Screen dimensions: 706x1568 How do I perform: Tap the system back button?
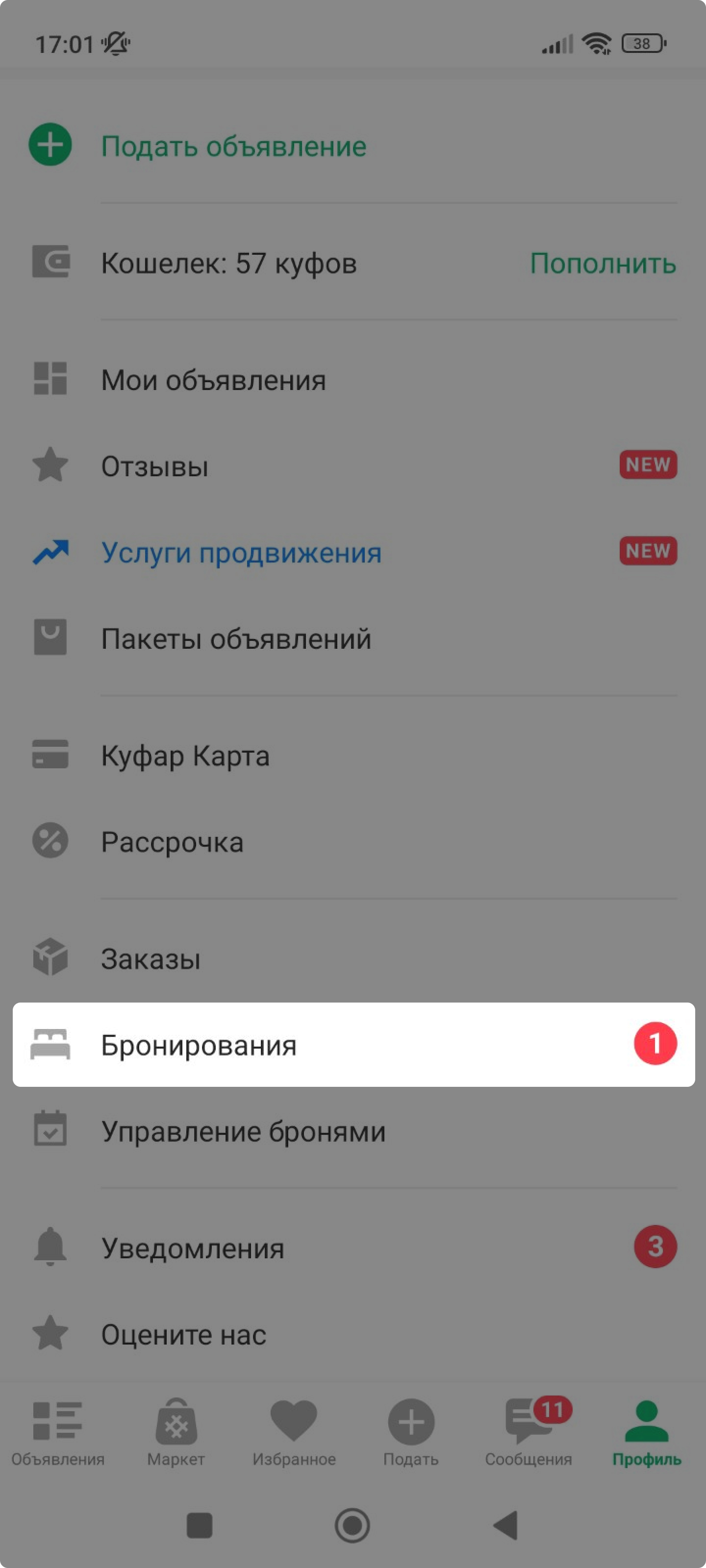(x=505, y=1525)
